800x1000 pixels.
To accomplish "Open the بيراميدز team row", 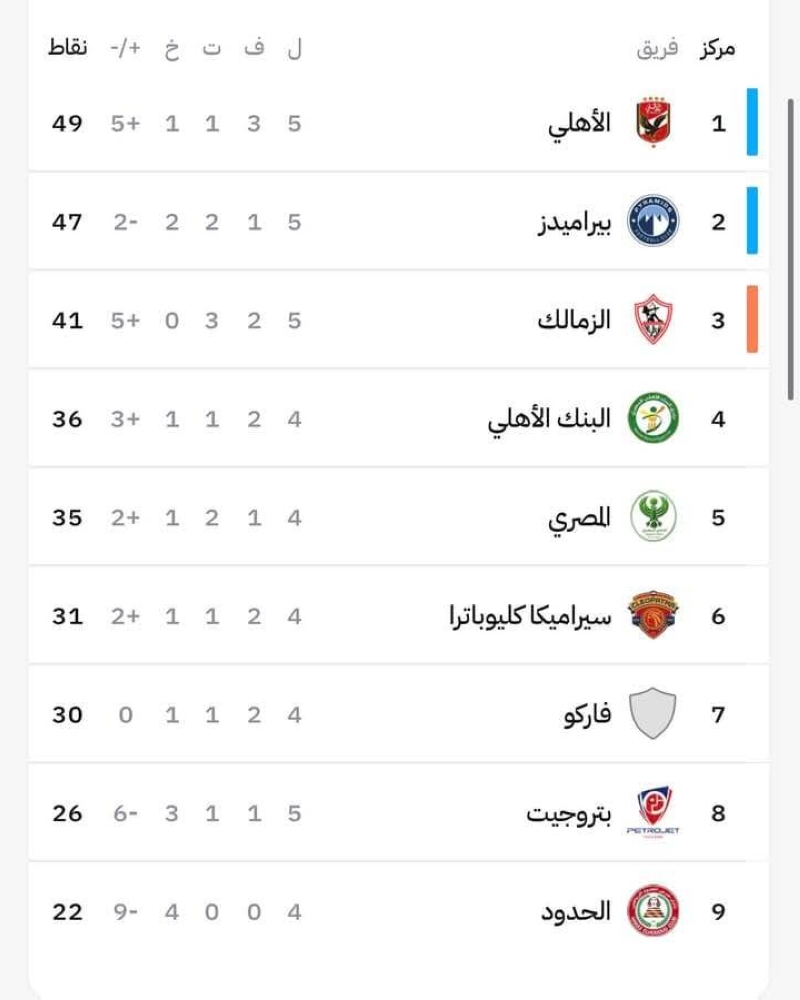I will point(574,222).
